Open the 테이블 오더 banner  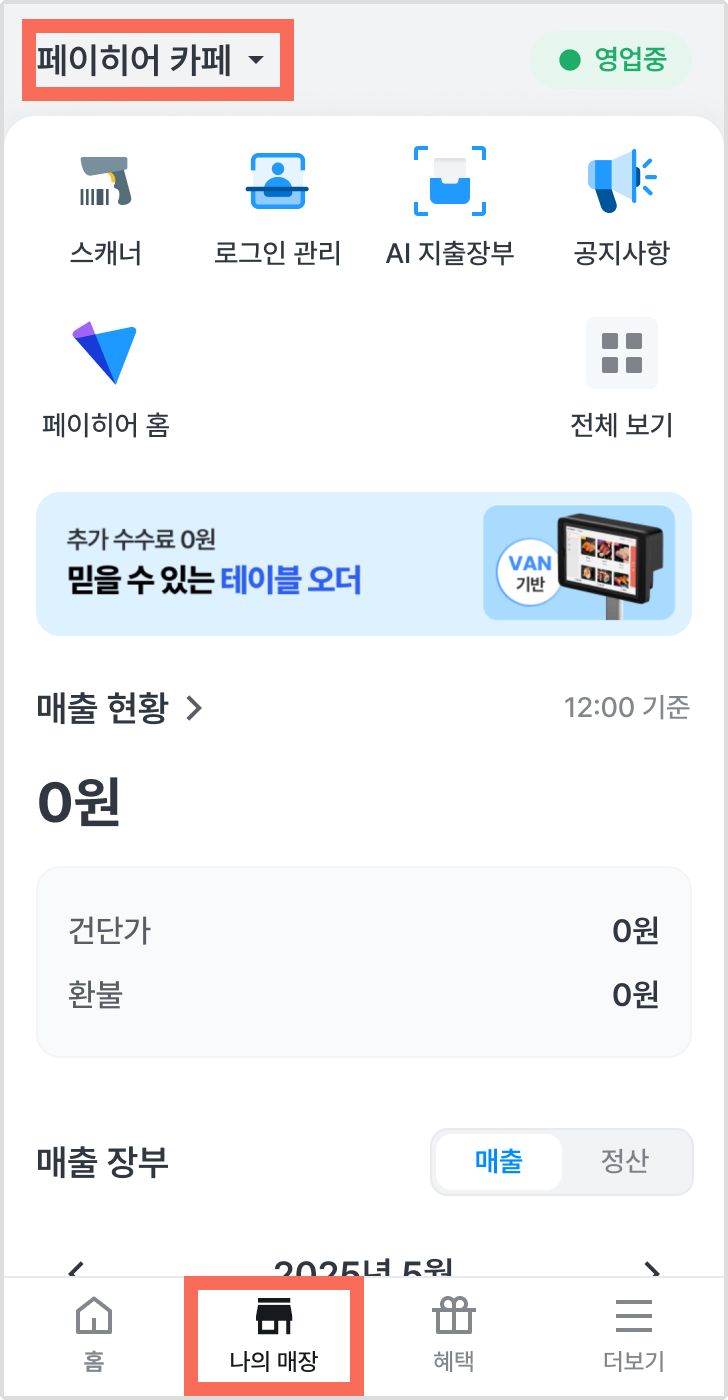click(364, 564)
